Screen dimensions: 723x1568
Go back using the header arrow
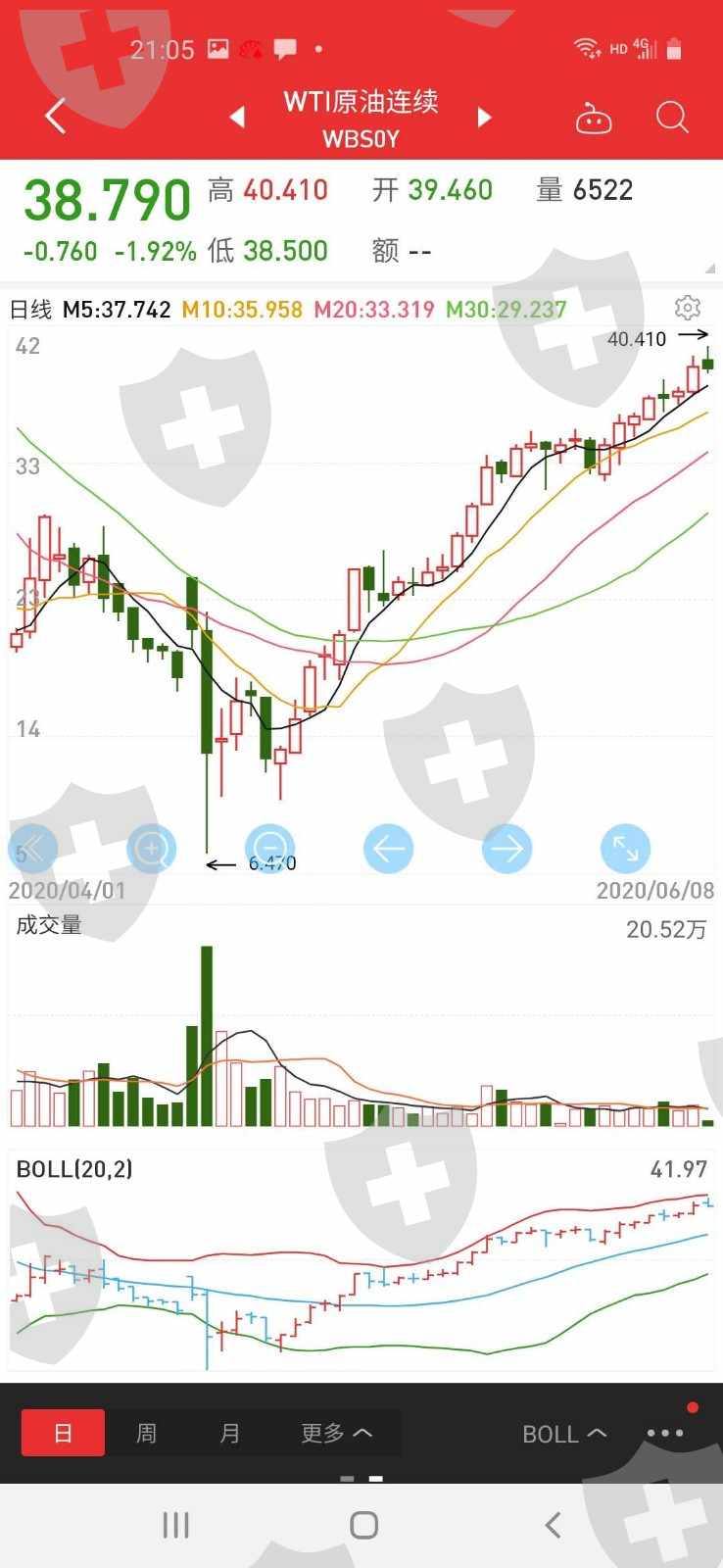point(56,117)
